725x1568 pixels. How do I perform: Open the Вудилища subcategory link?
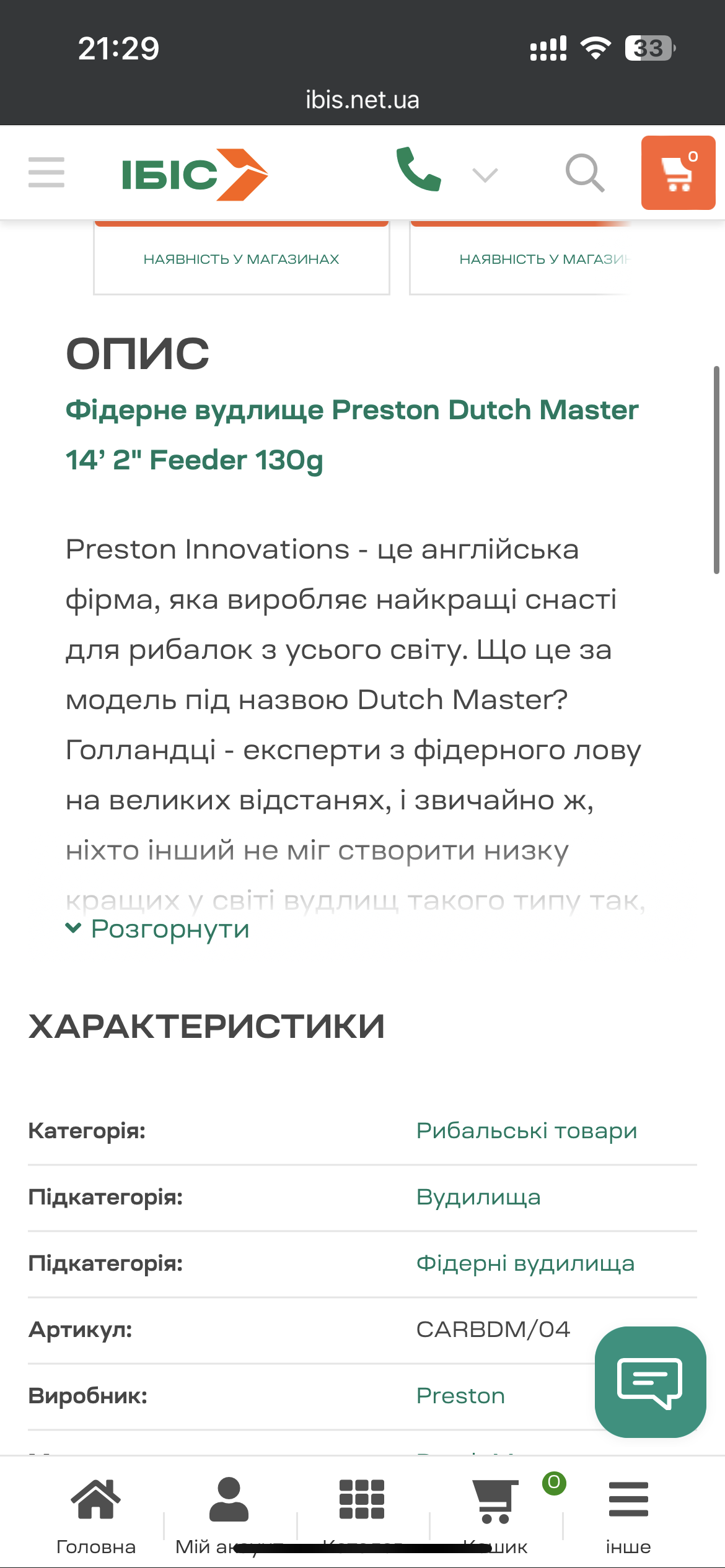click(x=478, y=1197)
